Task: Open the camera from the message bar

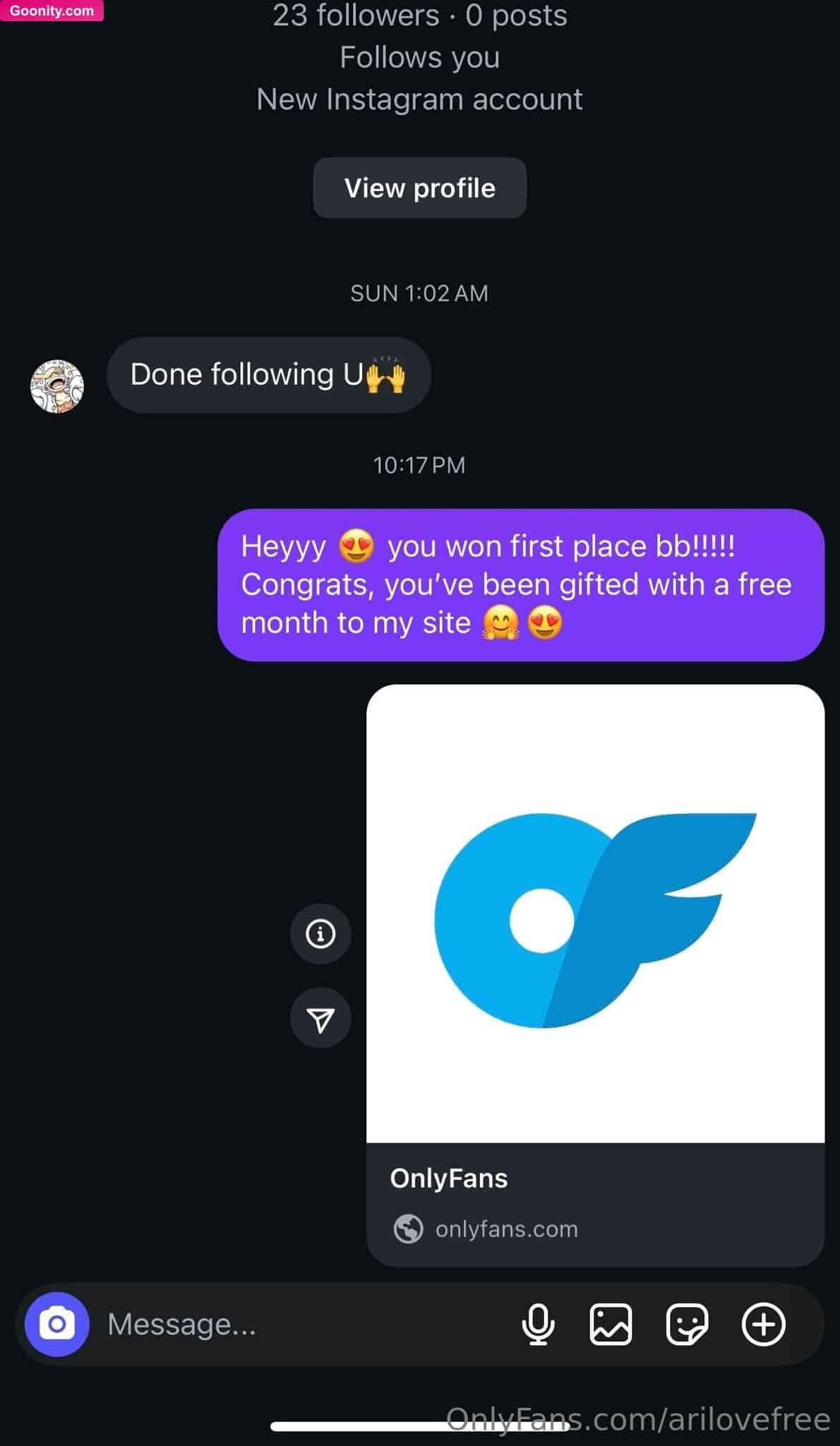Action: click(57, 1324)
